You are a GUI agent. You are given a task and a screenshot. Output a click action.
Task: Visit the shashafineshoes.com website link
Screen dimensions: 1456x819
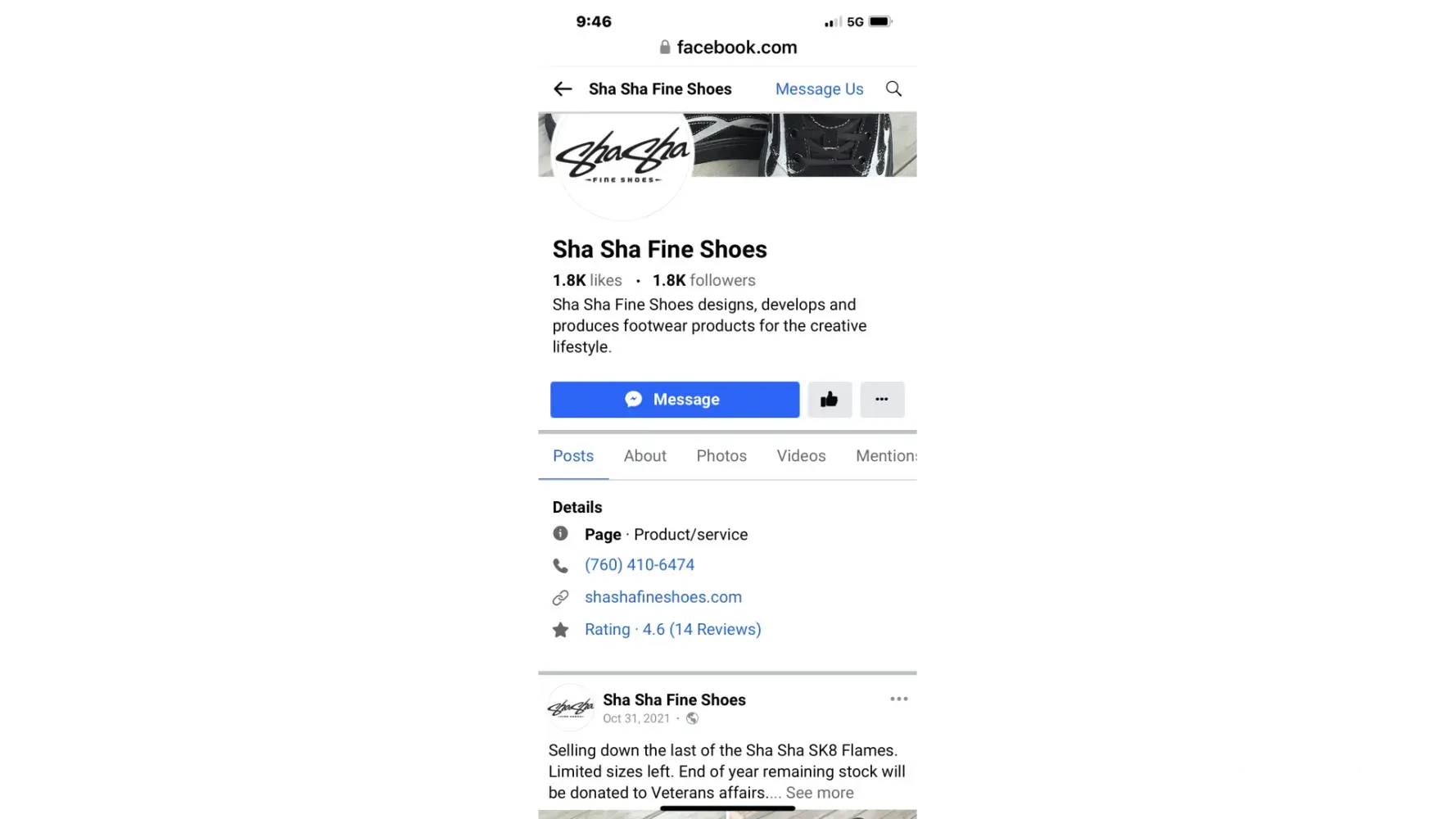663,597
